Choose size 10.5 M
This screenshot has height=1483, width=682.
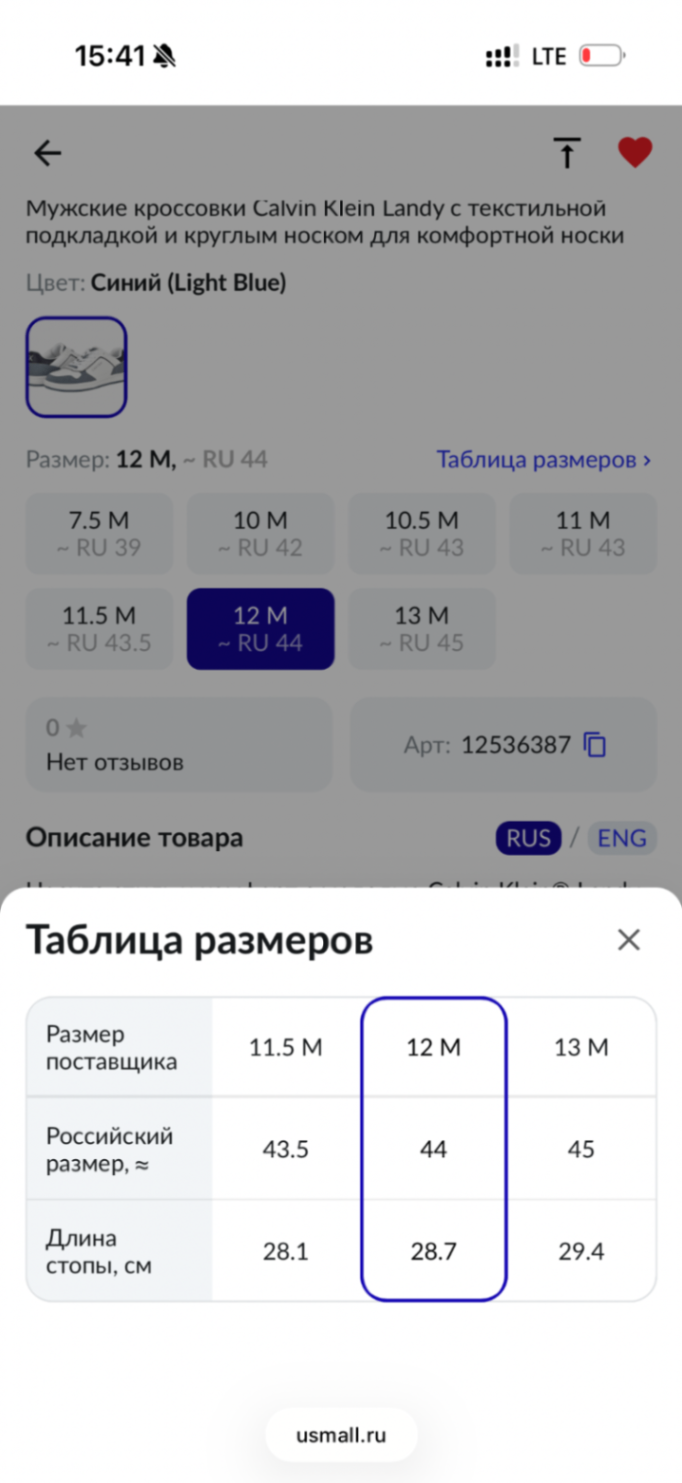(422, 534)
